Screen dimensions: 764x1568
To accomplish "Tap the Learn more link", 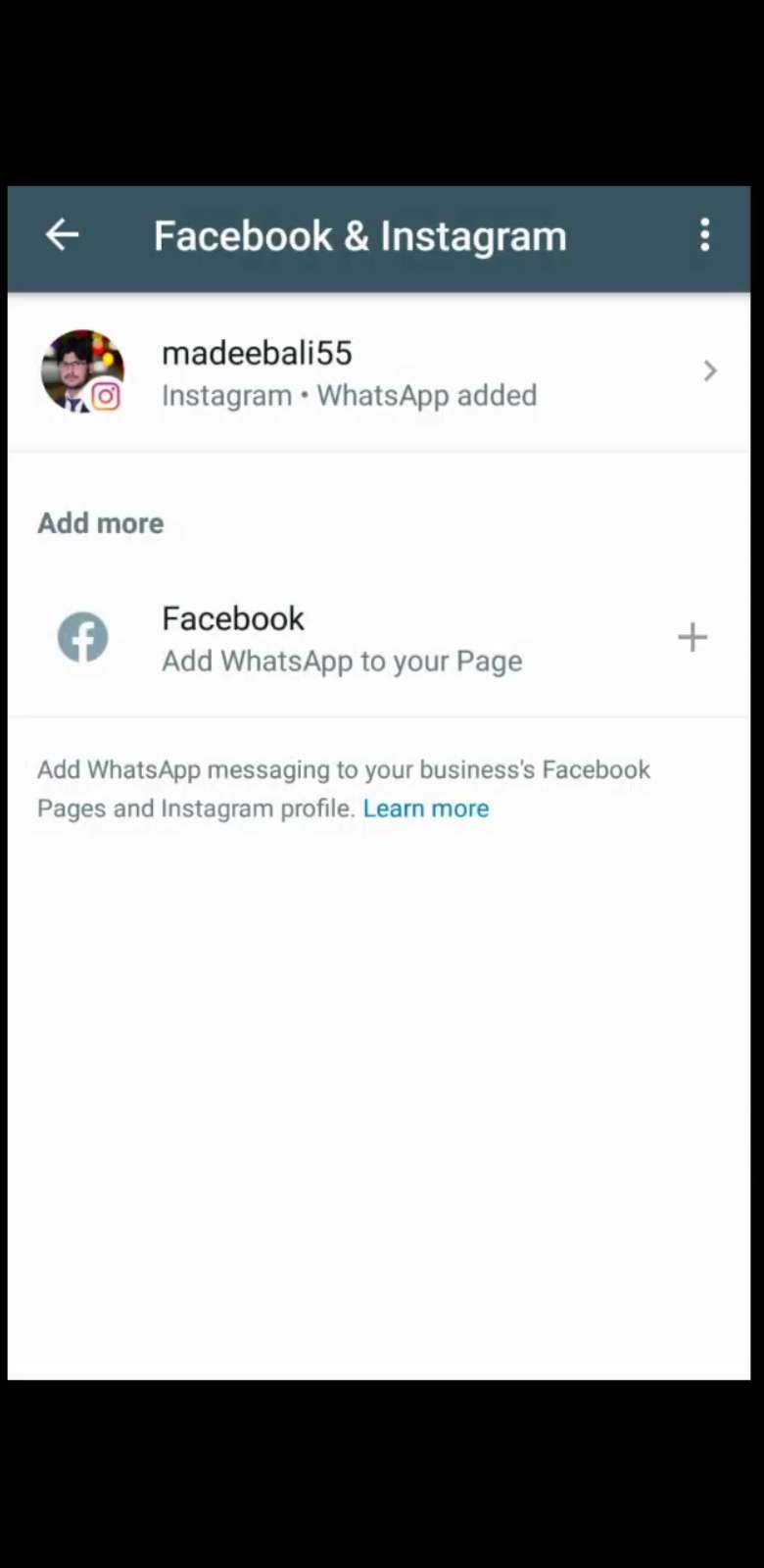I will pos(425,808).
